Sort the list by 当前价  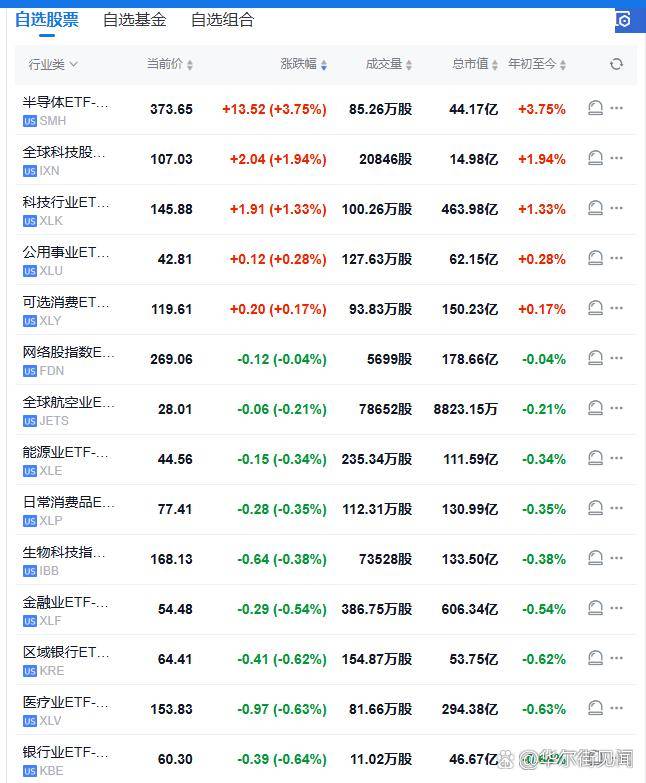pyautogui.click(x=169, y=64)
